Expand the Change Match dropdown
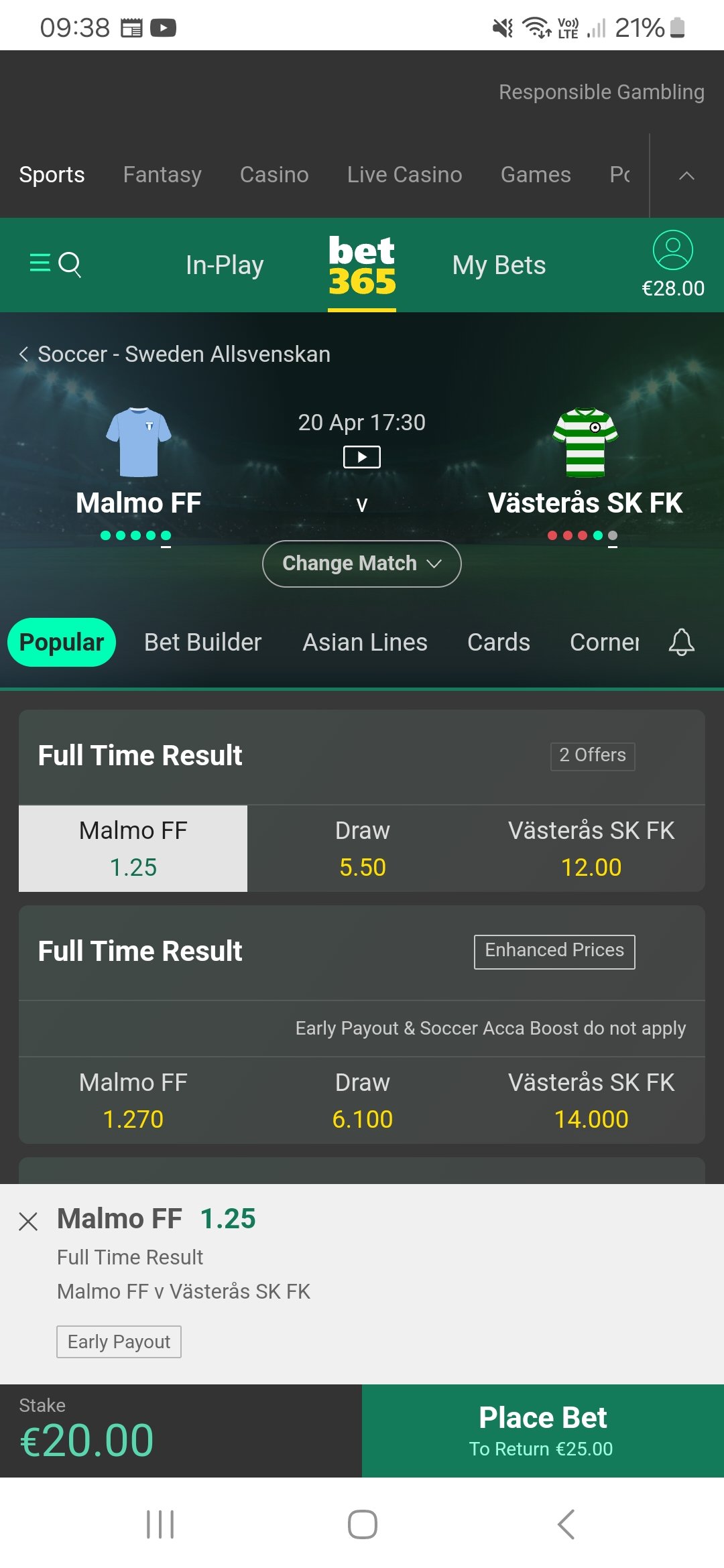 pos(362,564)
